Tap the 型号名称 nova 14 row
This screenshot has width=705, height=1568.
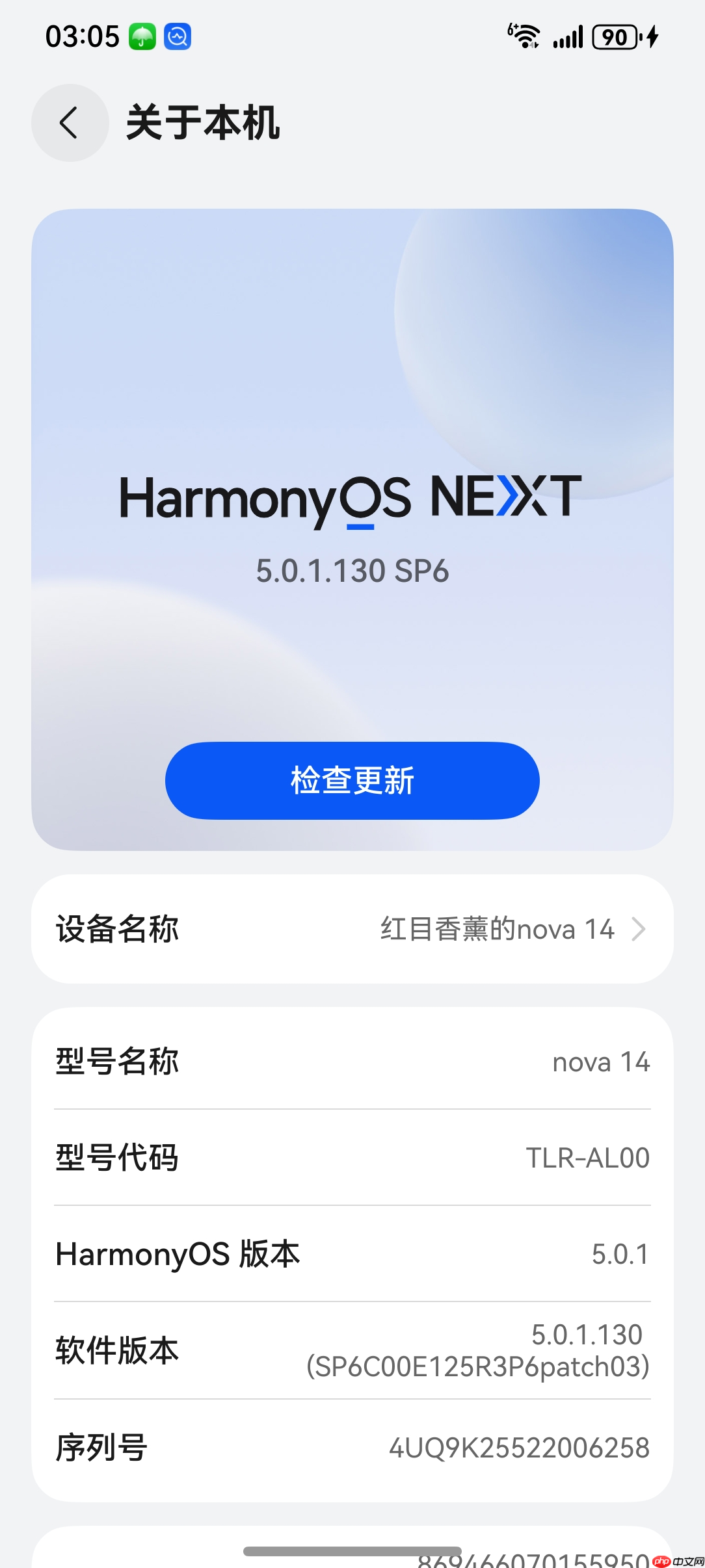(x=352, y=1061)
